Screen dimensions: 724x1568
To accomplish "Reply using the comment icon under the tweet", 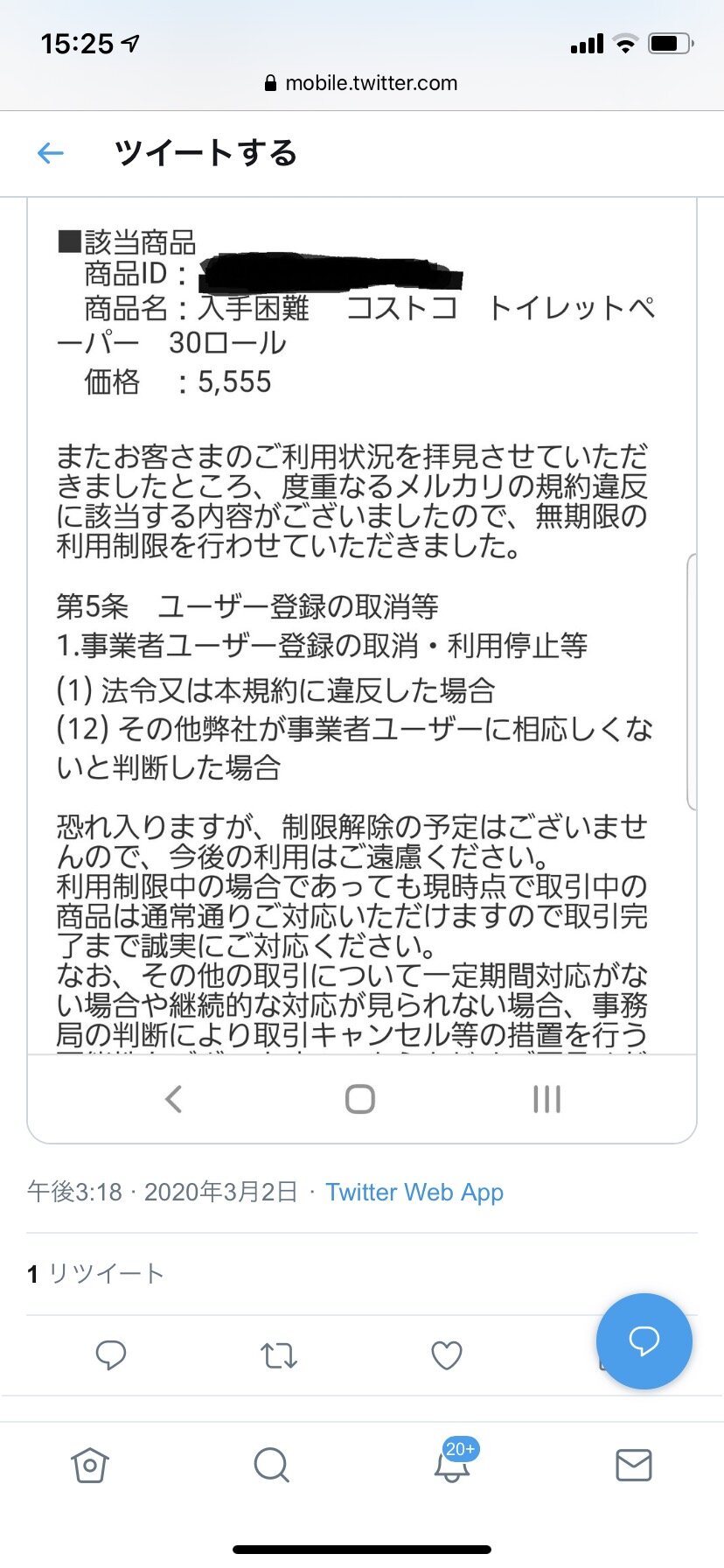I will tap(111, 1354).
